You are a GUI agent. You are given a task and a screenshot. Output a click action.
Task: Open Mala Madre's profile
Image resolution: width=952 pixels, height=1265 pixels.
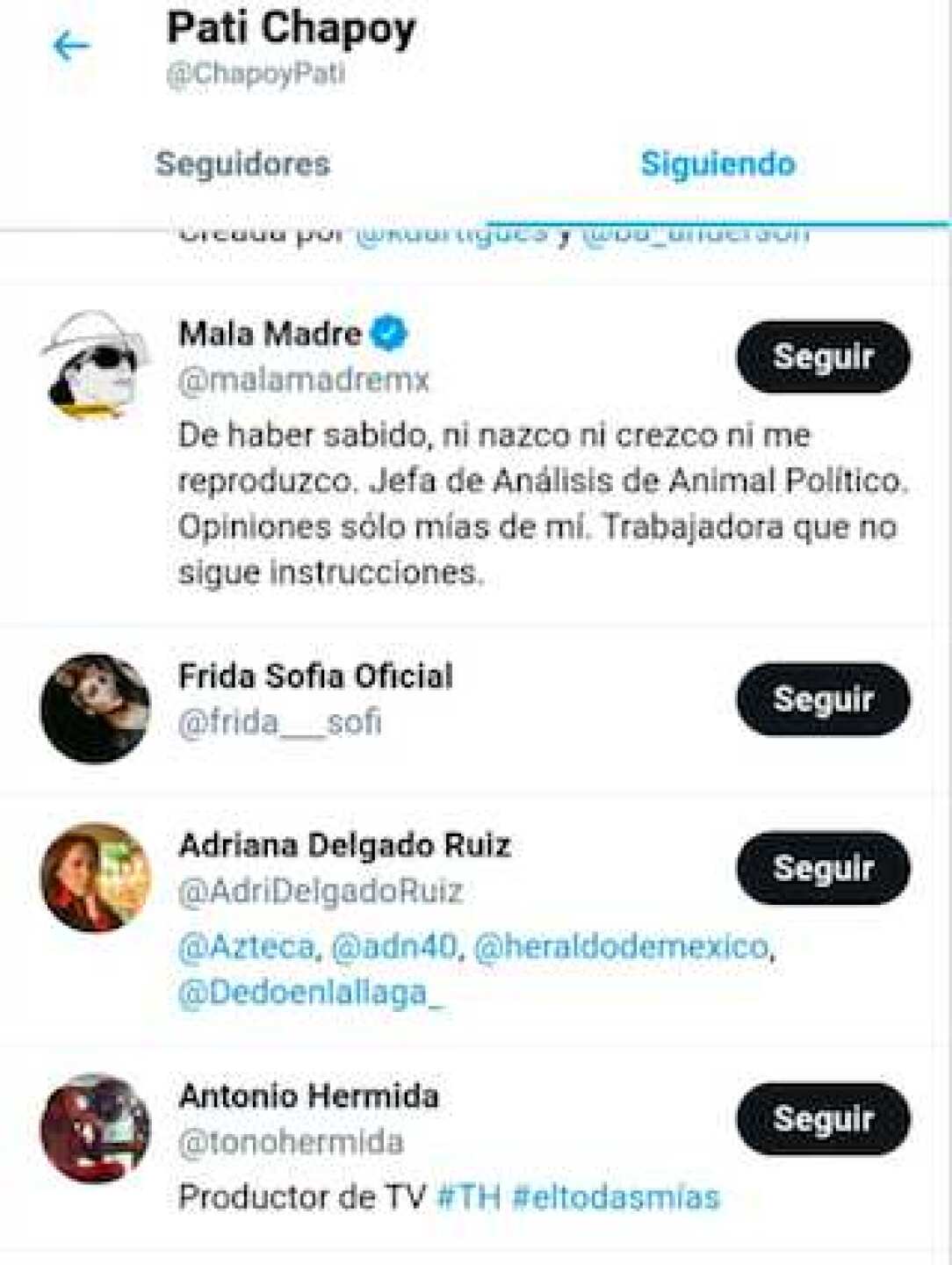(270, 334)
